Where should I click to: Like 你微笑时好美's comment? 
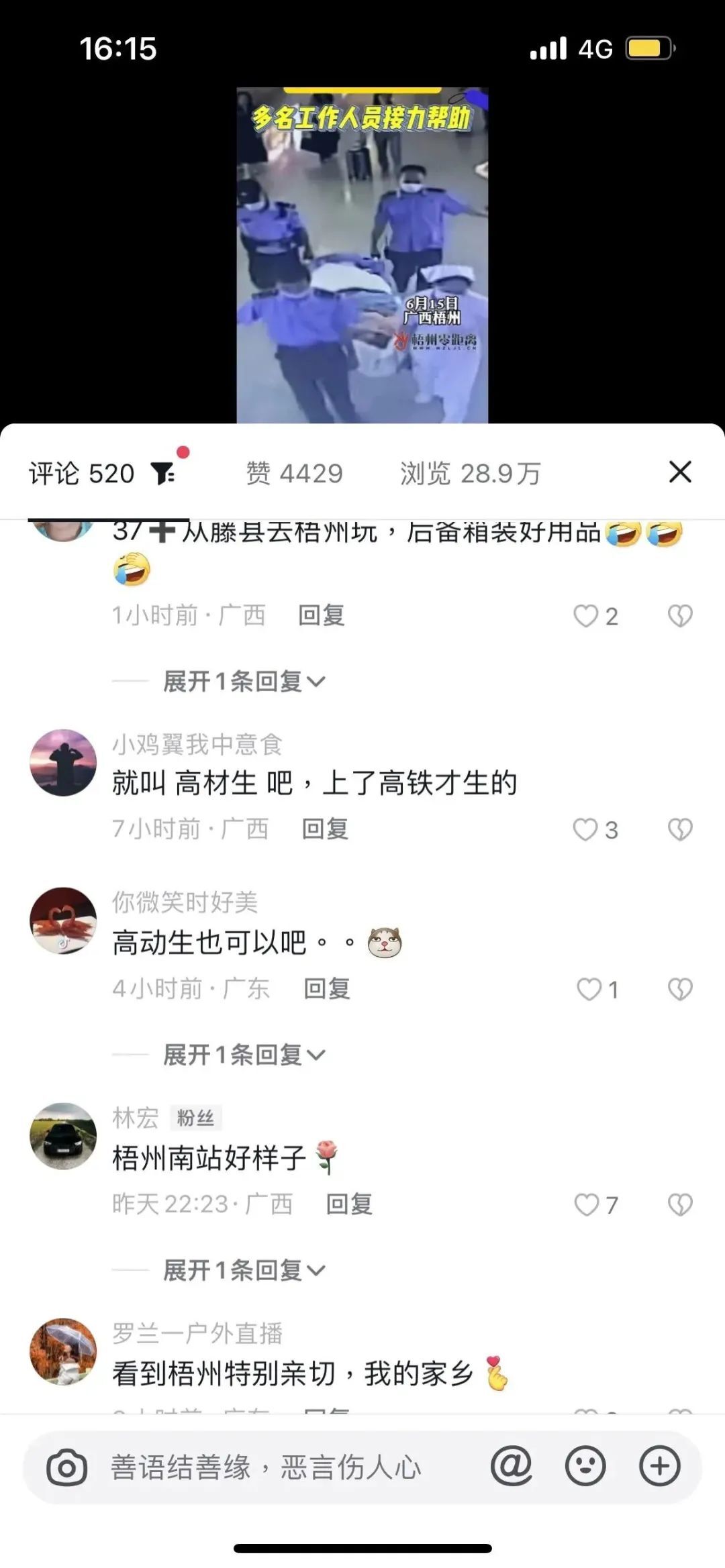pyautogui.click(x=589, y=990)
